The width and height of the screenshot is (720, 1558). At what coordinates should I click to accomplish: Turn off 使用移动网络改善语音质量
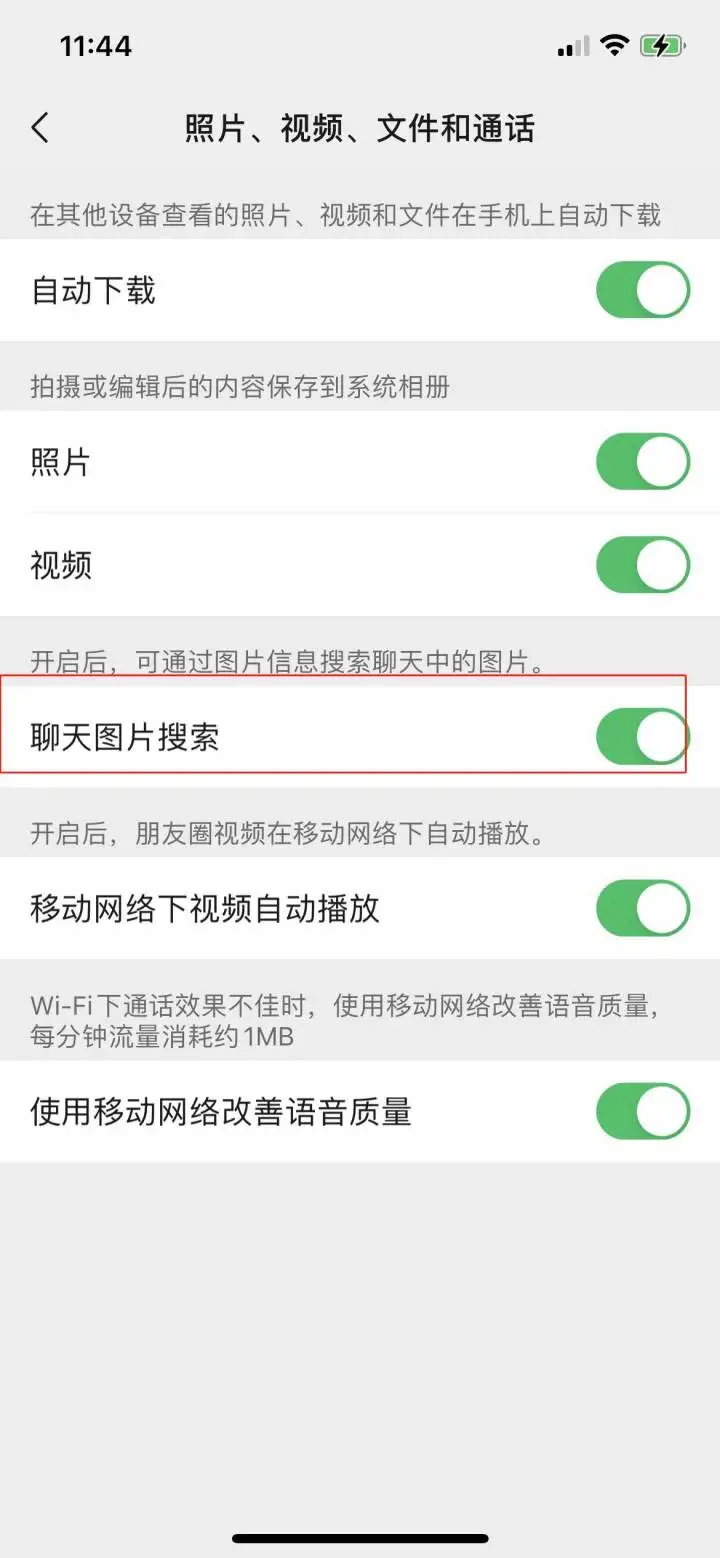point(641,1110)
